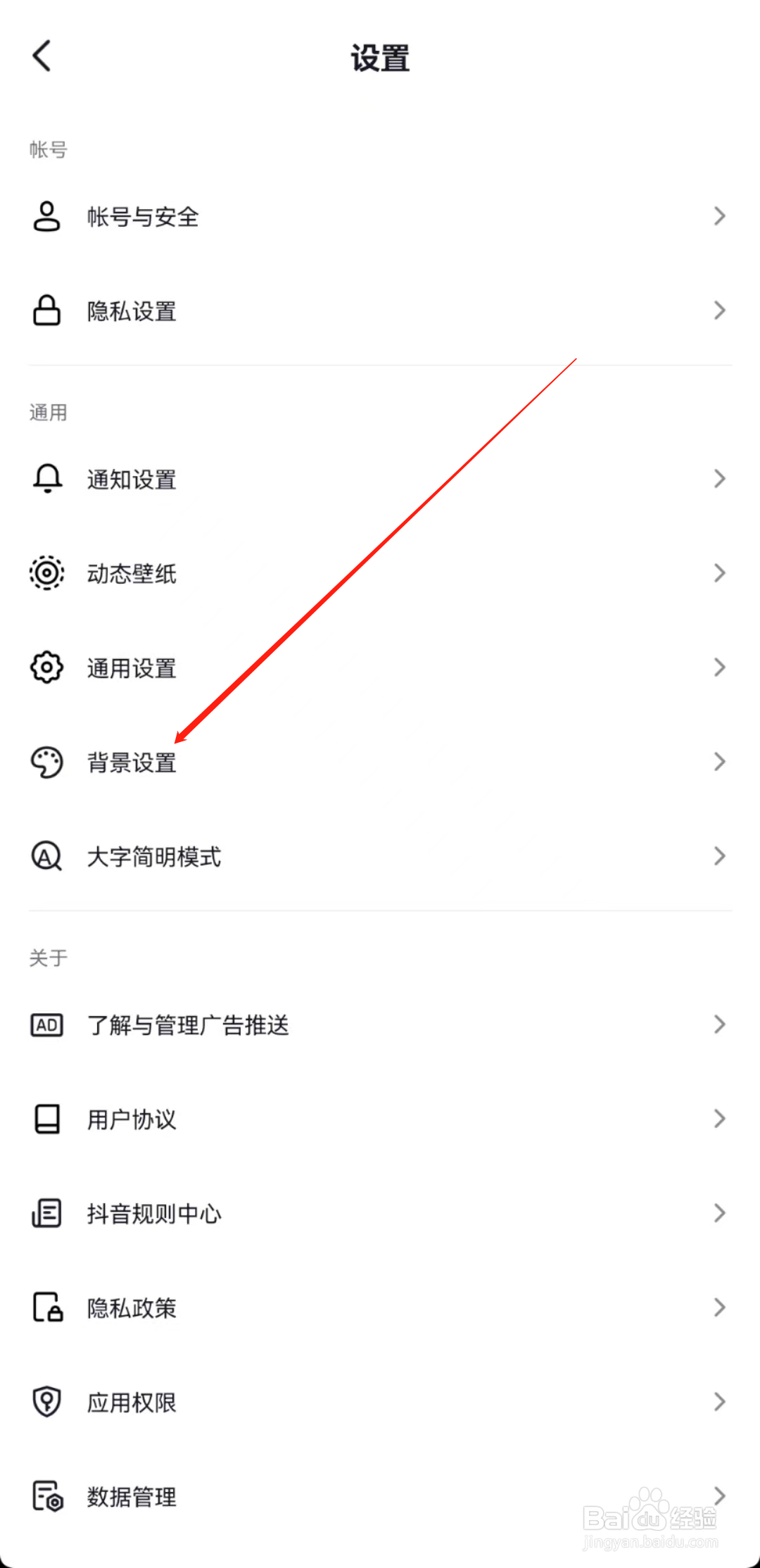
Task: Click the gear icon for 通用设置
Action: tap(46, 668)
